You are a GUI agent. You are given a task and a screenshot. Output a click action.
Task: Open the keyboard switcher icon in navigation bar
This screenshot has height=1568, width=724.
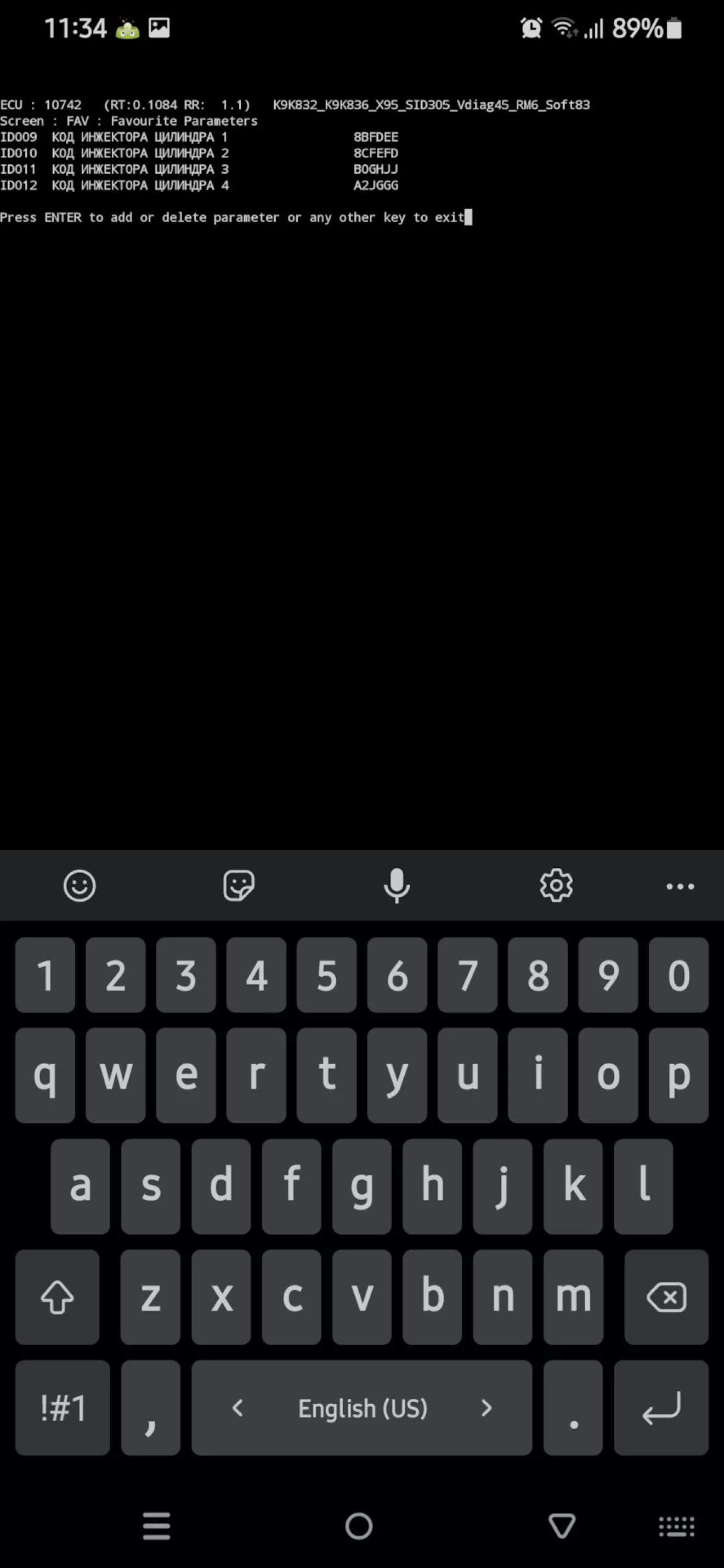tap(676, 1526)
